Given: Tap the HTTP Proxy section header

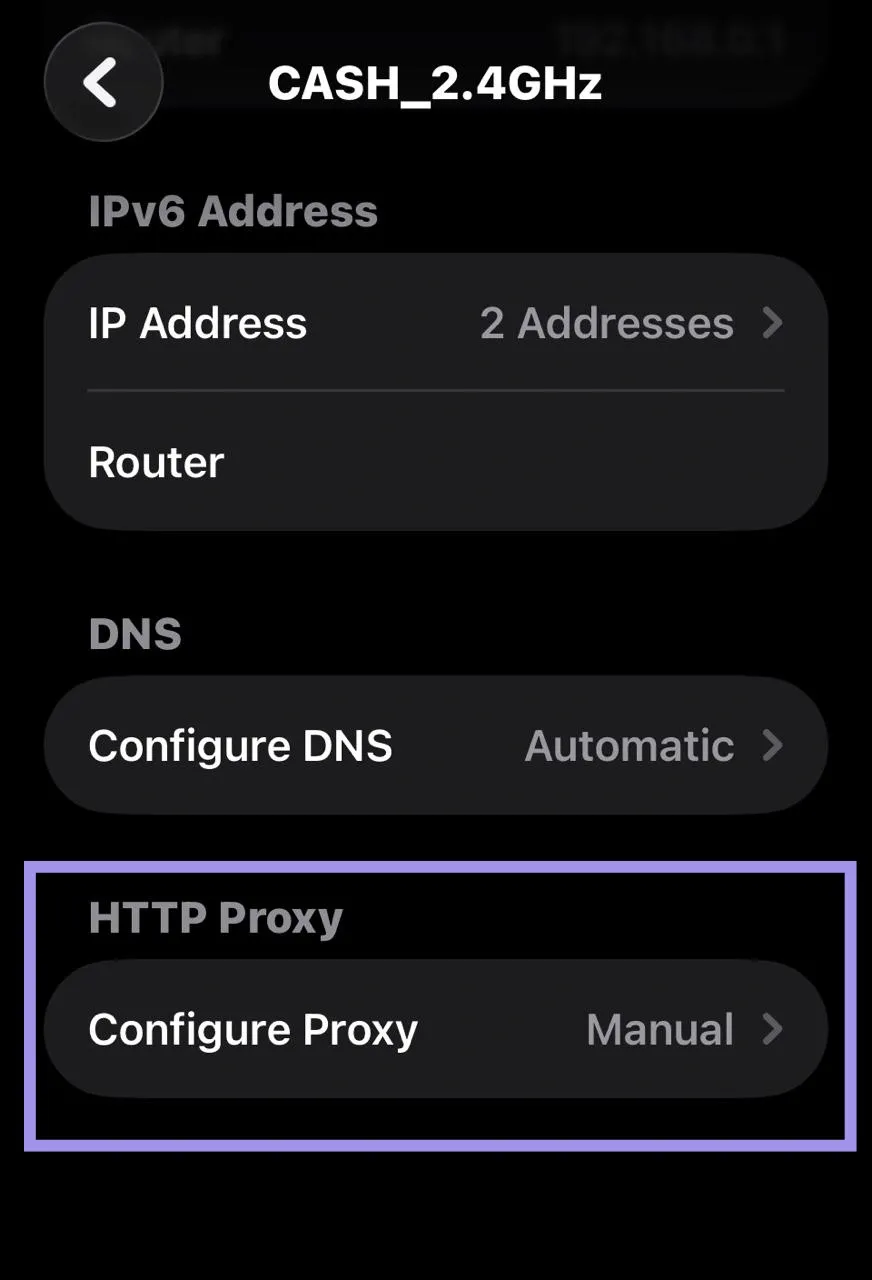Looking at the screenshot, I should coord(216,917).
